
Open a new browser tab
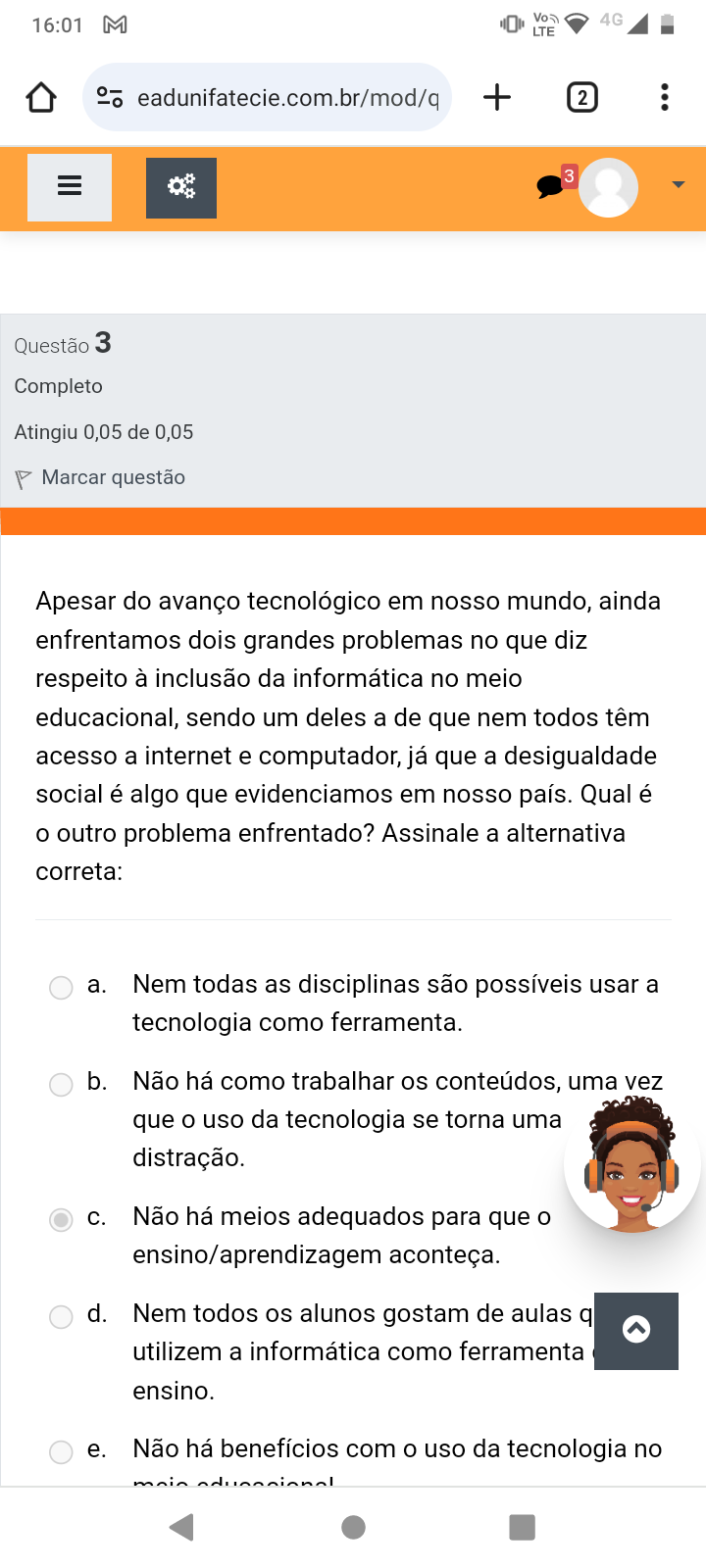497,97
